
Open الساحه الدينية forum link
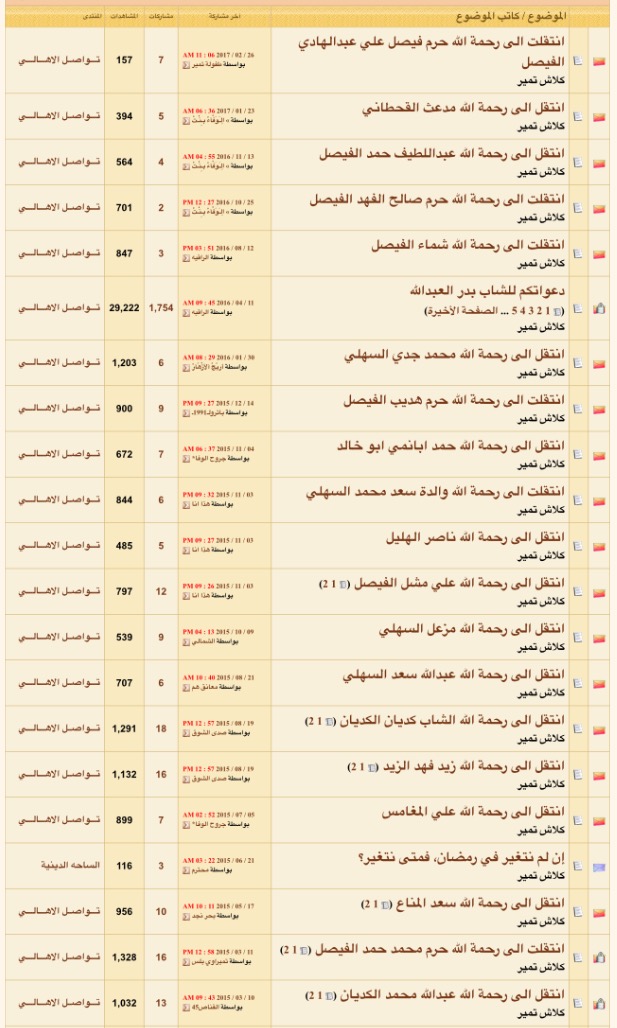(x=70, y=865)
